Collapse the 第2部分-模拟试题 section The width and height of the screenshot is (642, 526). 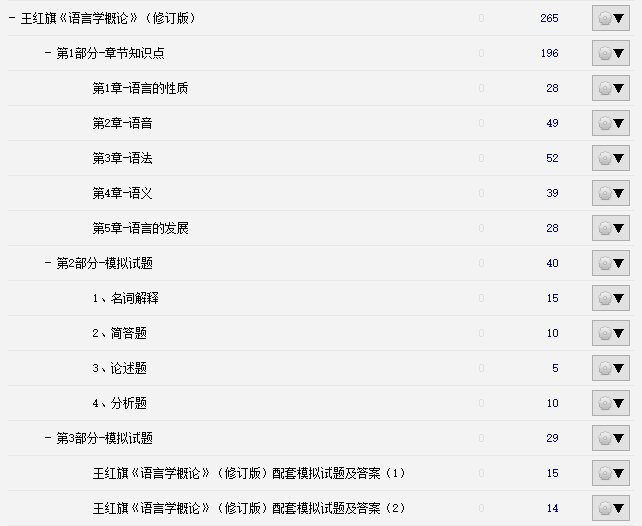click(x=48, y=263)
